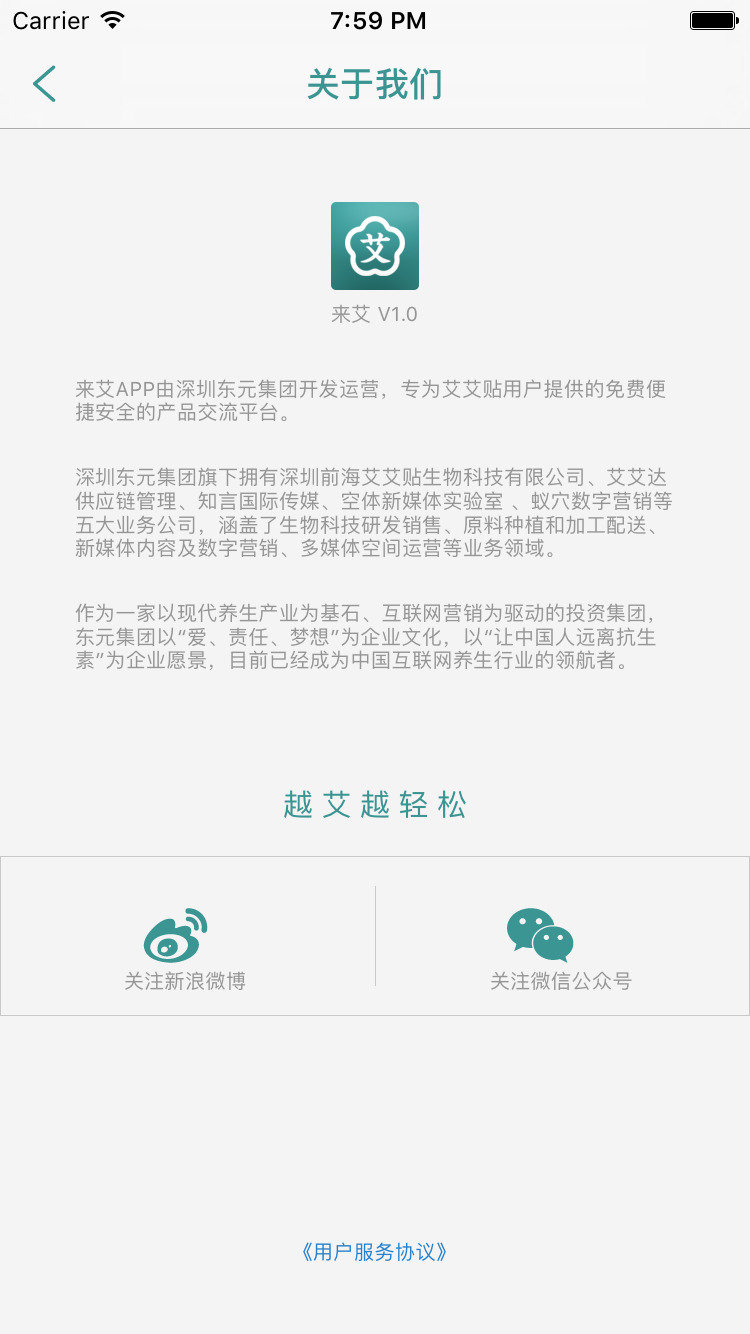This screenshot has height=1334, width=750.
Task: Go back from the 关于我们 page
Action: [x=44, y=84]
